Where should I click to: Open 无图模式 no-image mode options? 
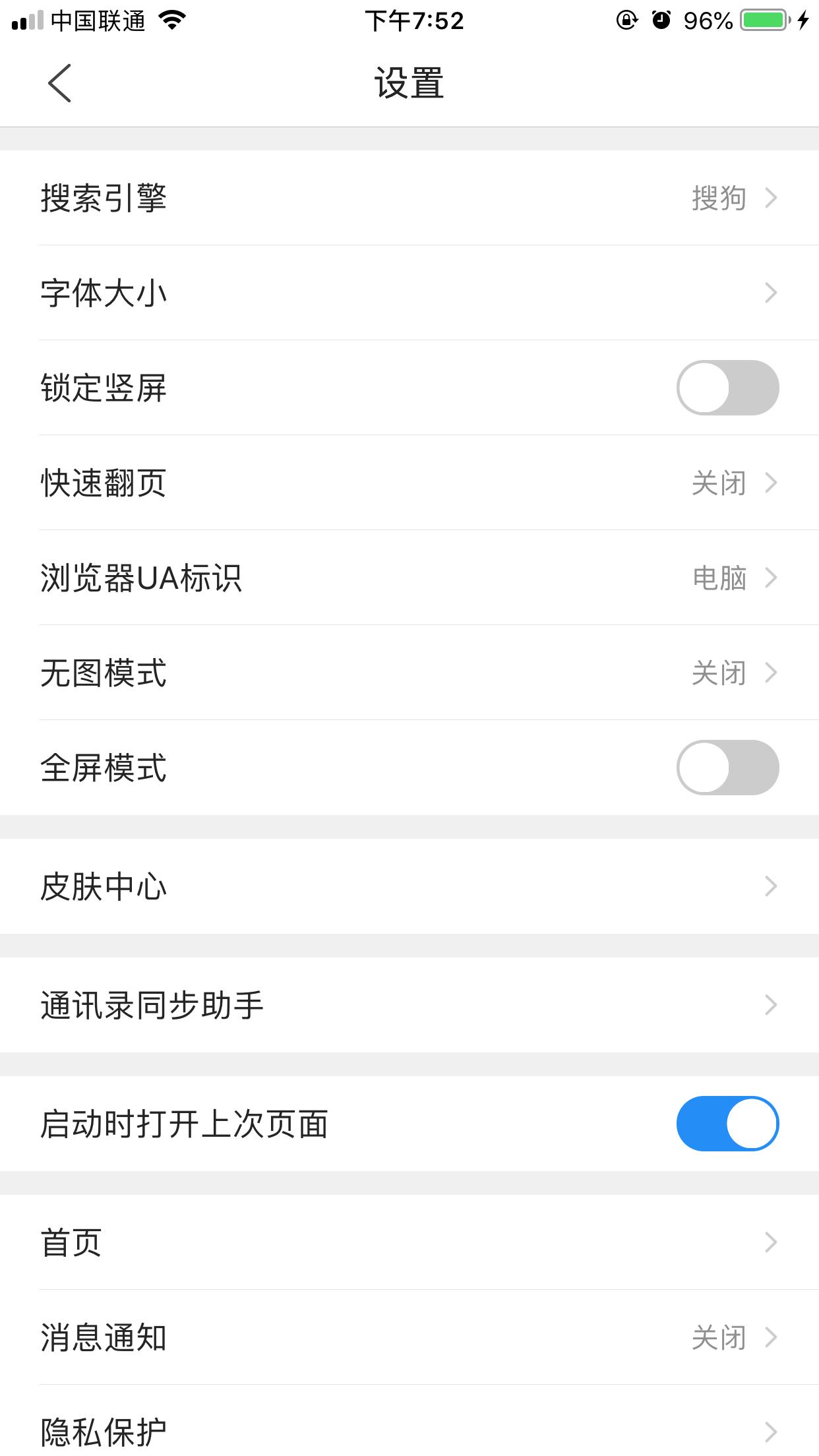tap(409, 673)
